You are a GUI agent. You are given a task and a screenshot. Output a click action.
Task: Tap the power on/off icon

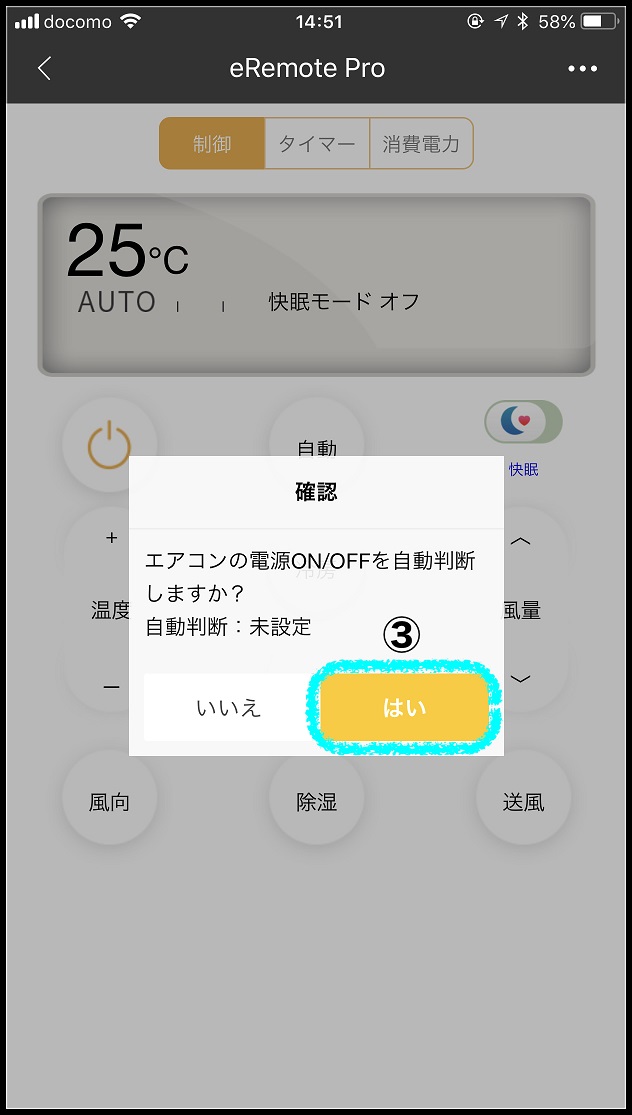click(109, 445)
